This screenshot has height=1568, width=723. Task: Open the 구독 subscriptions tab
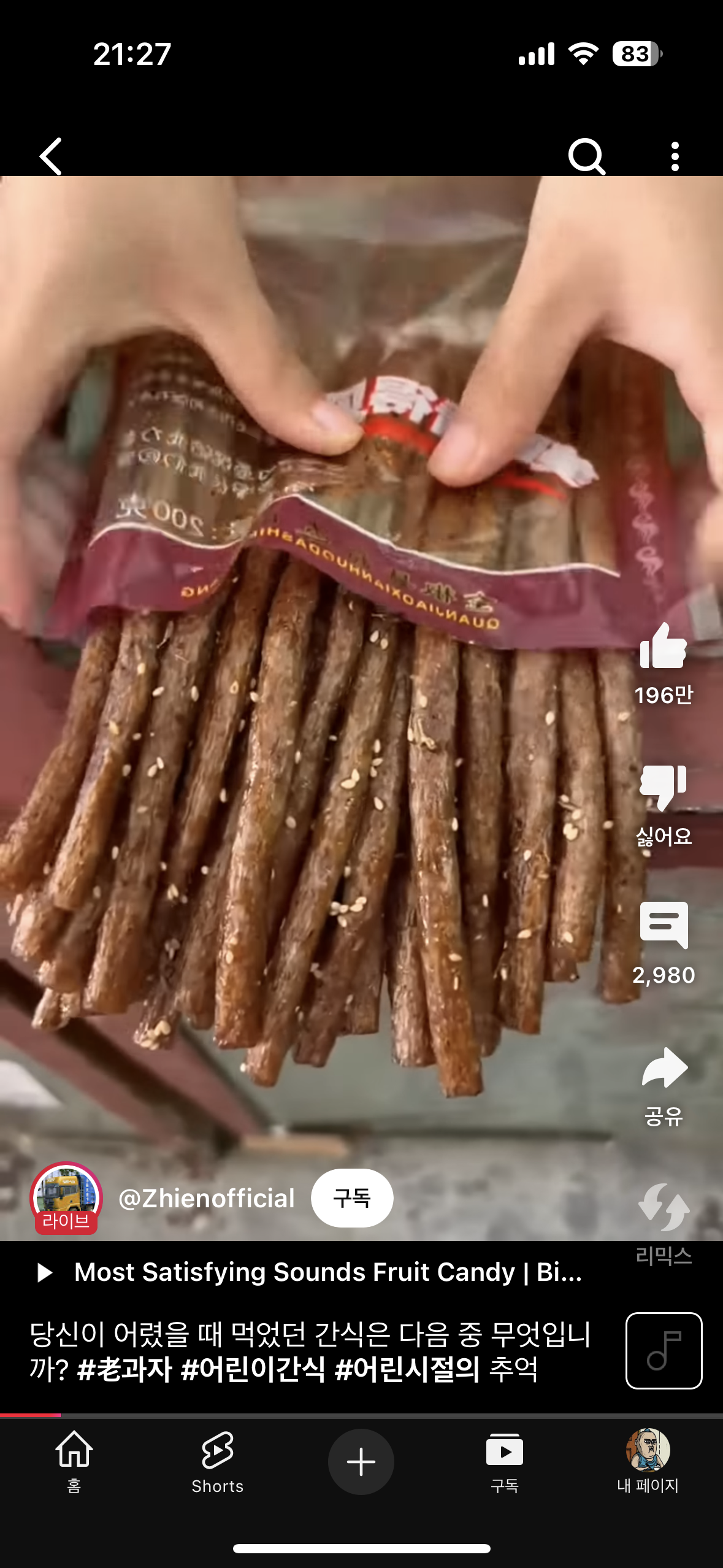[x=505, y=1461]
